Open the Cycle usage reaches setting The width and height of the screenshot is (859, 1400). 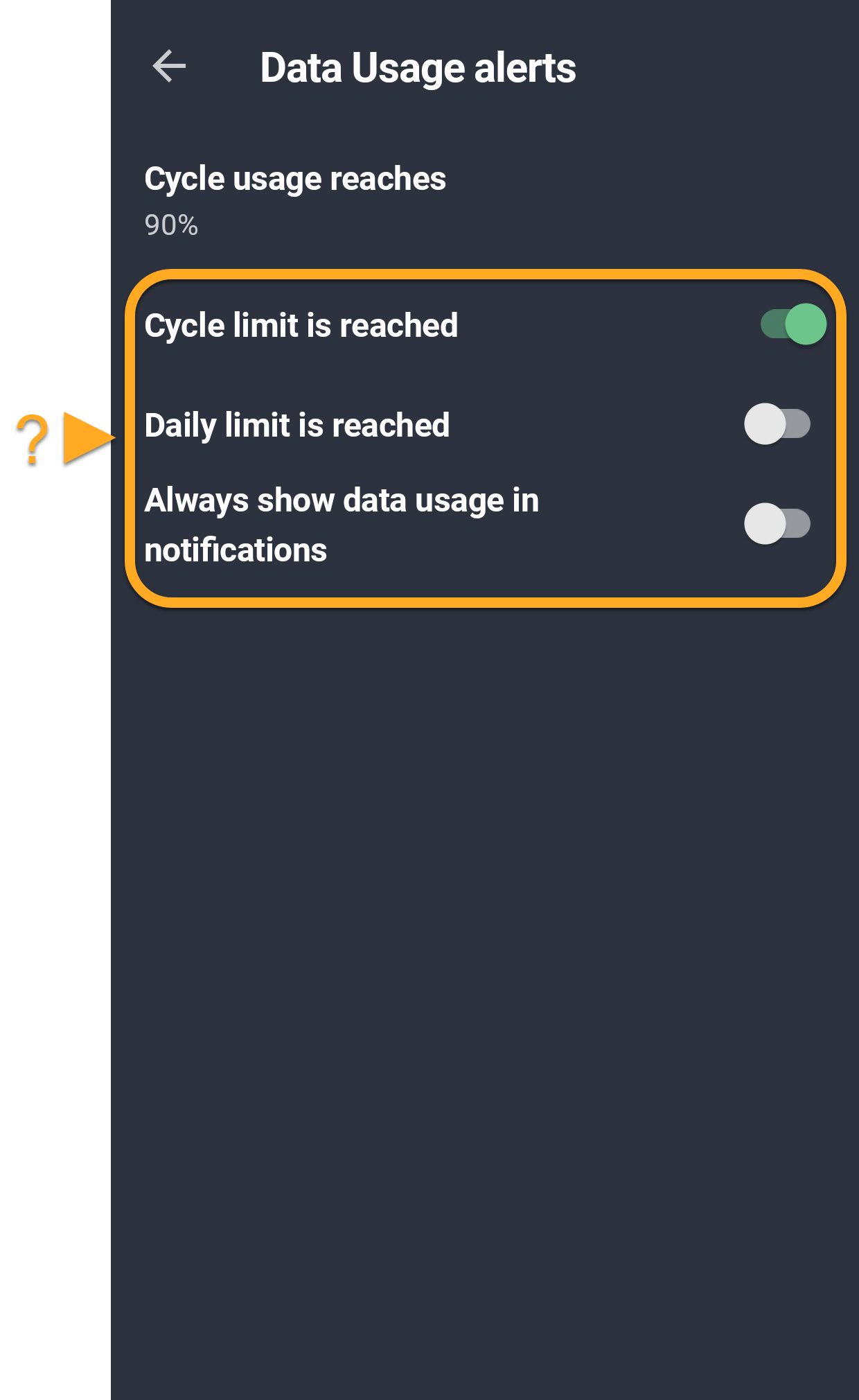[x=295, y=200]
